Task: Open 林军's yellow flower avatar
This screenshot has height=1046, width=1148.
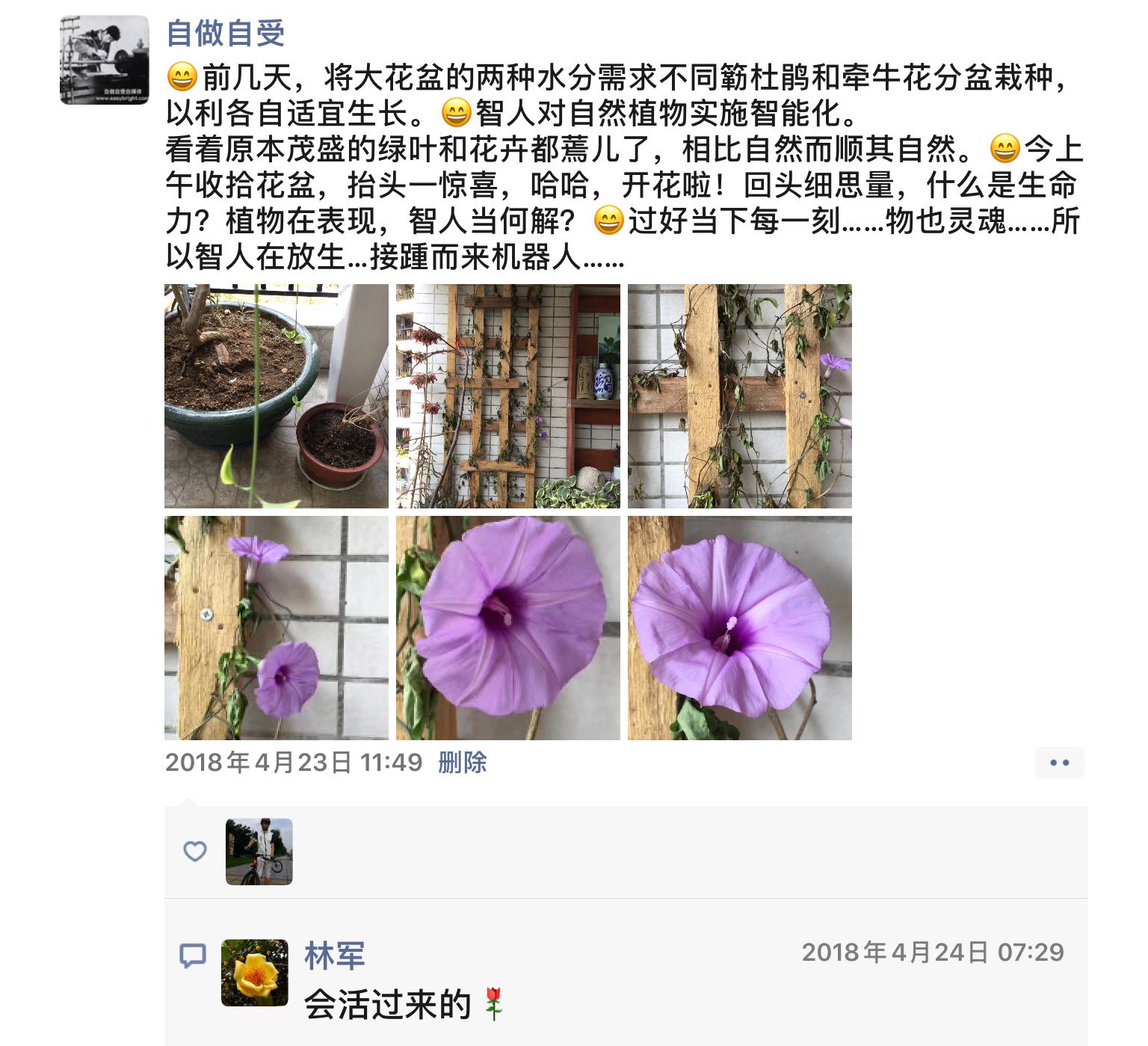Action: 255,972
